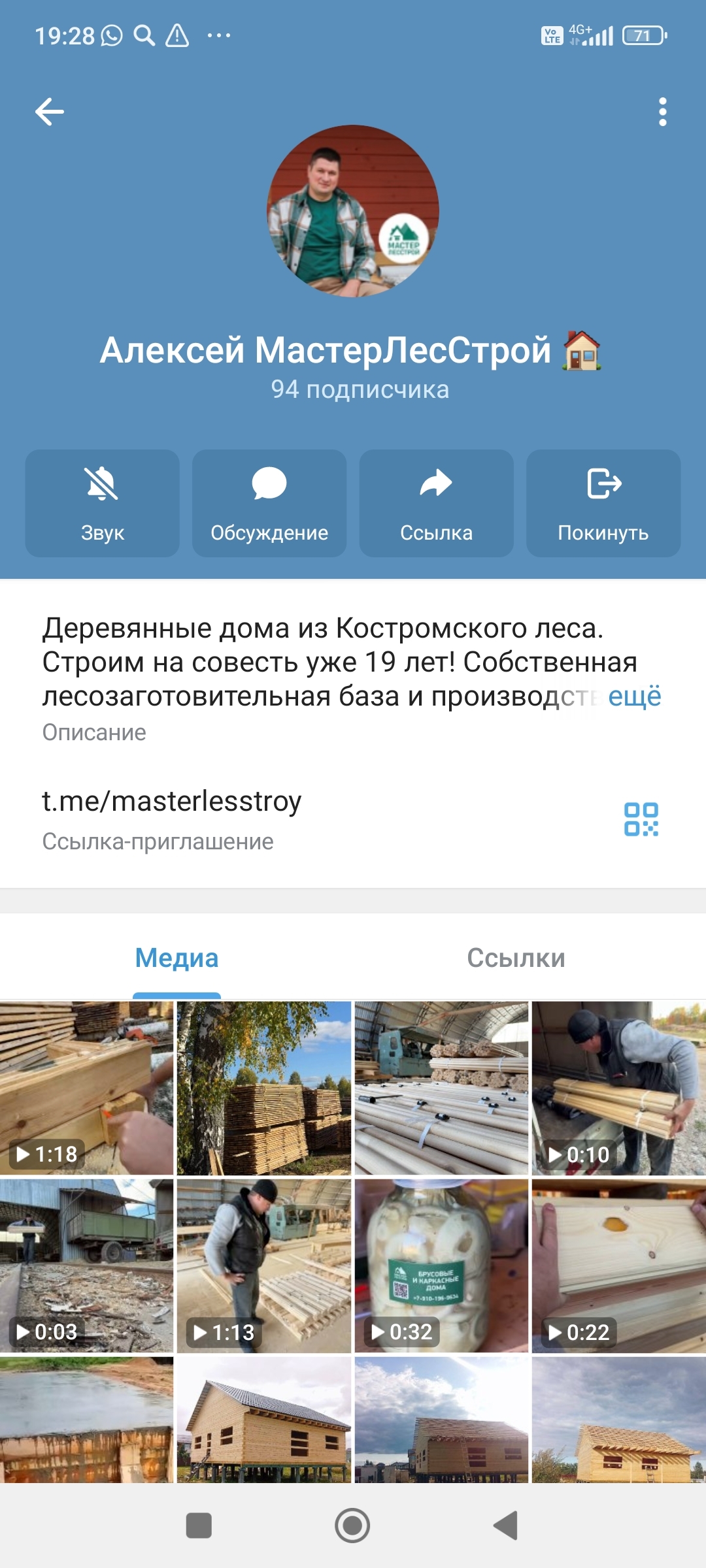This screenshot has width=706, height=1568.
Task: Toggle sound with the Звук button
Action: (102, 503)
